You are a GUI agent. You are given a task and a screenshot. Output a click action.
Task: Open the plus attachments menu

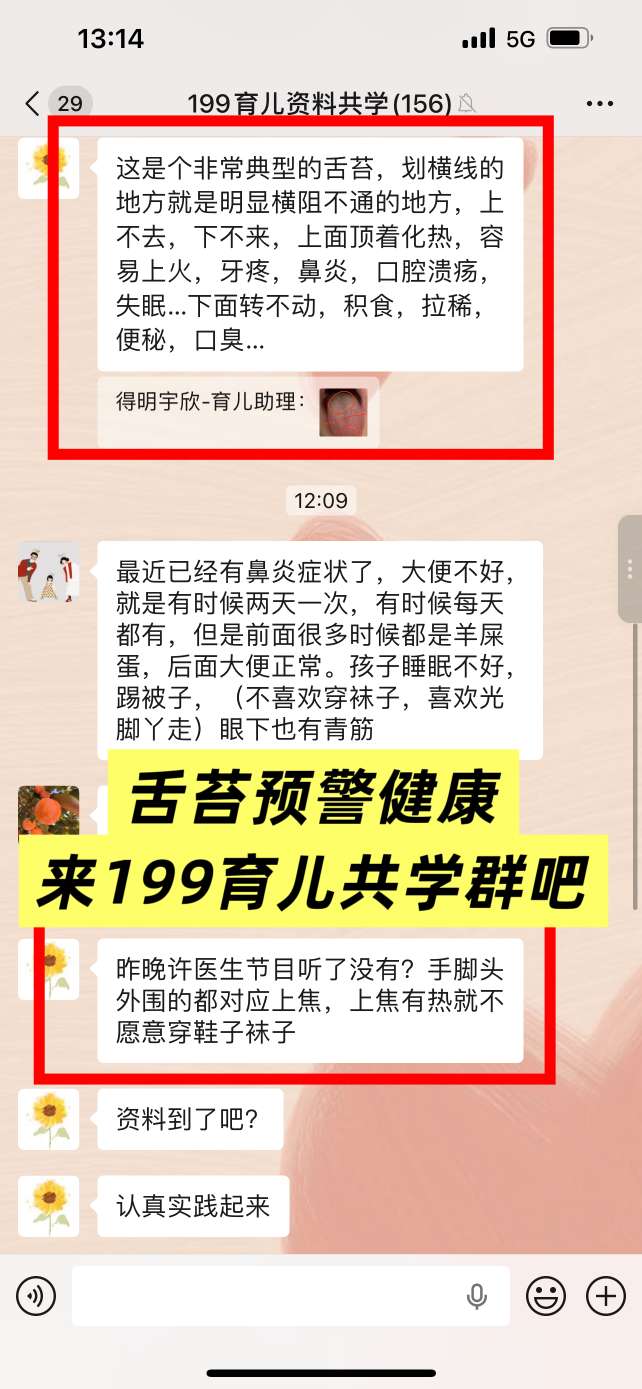605,1297
